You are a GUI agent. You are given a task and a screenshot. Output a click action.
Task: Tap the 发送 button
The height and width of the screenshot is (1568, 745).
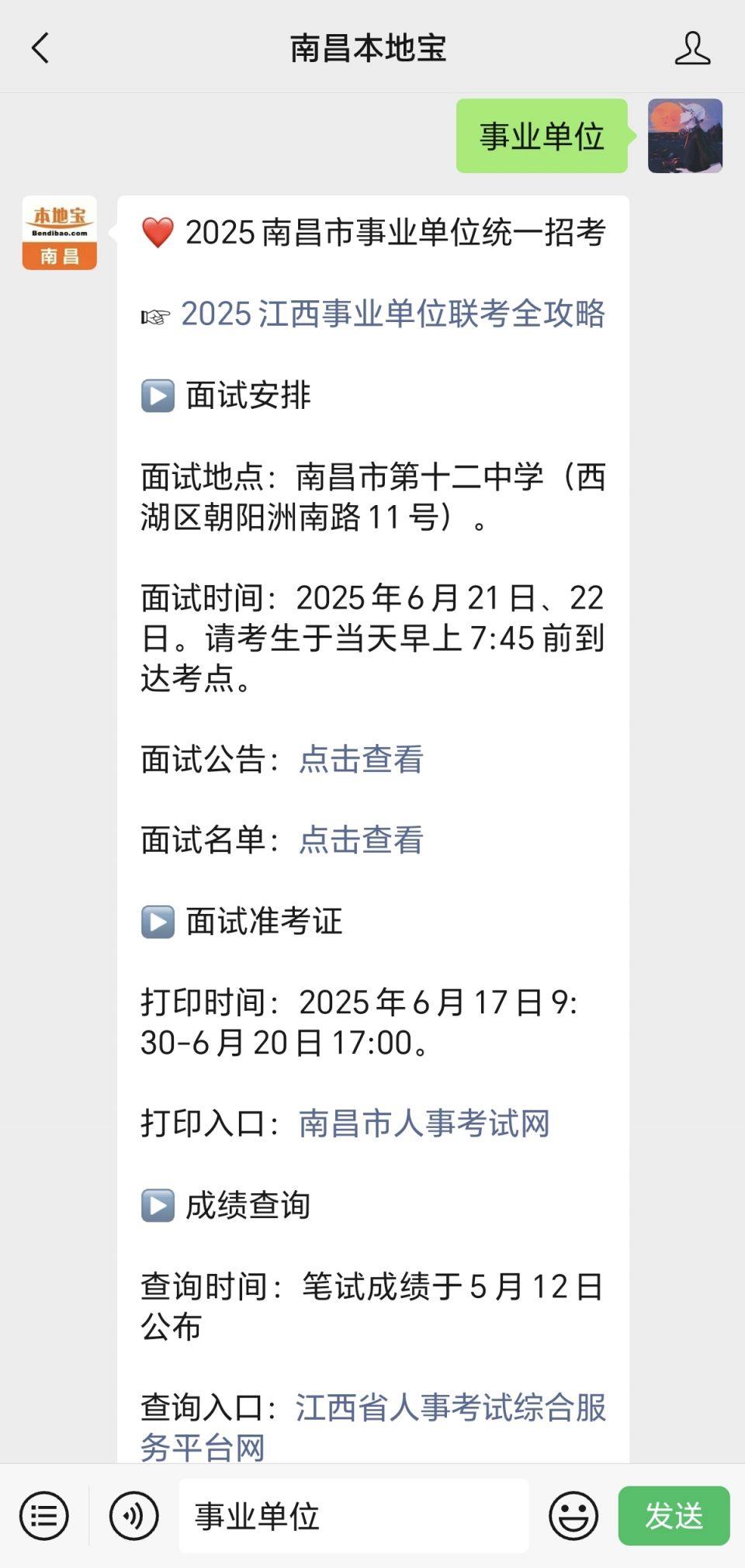[674, 1516]
